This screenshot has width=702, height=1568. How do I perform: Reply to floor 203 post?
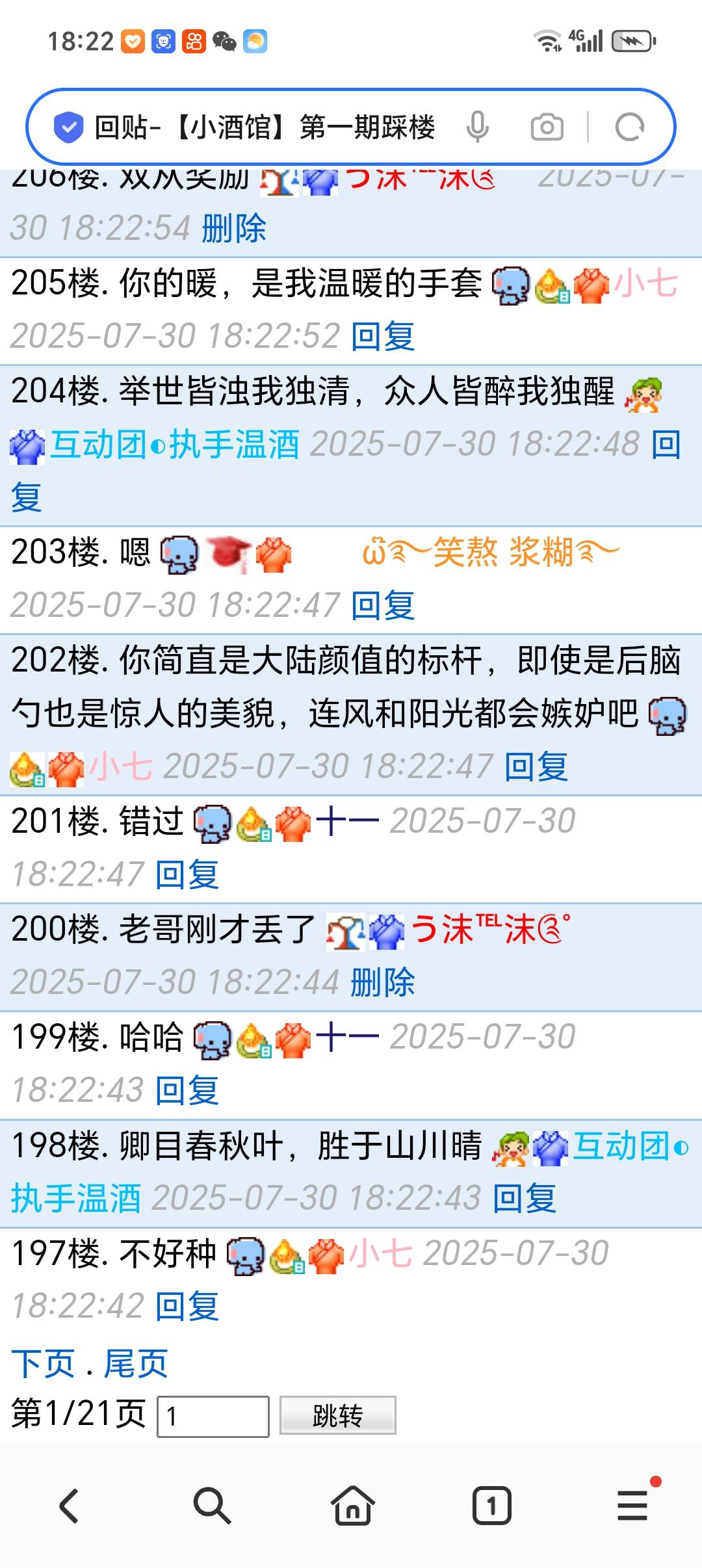(x=383, y=605)
